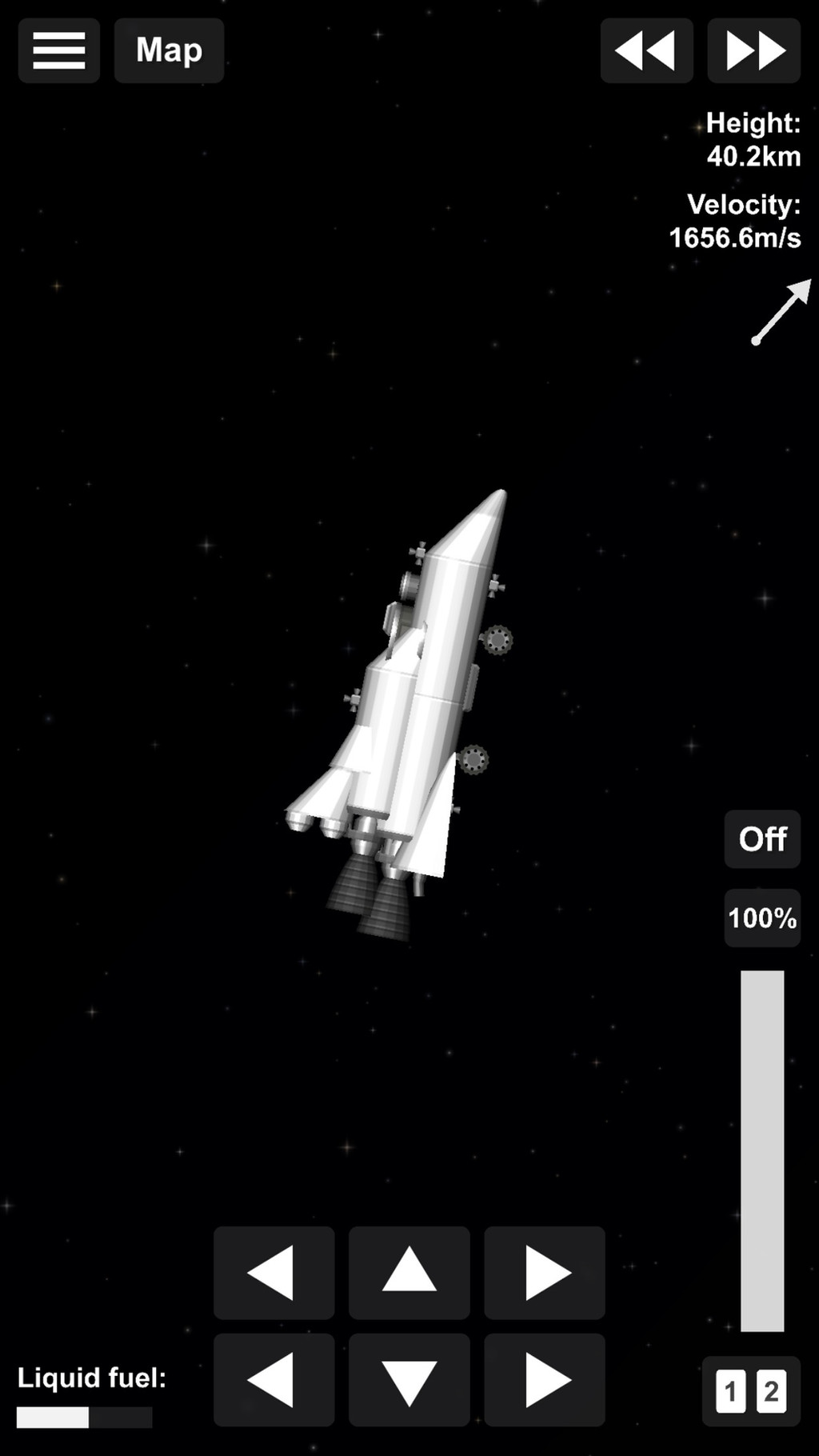Slow down time warp with rewind button
The height and width of the screenshot is (1456, 819).
coord(646,50)
